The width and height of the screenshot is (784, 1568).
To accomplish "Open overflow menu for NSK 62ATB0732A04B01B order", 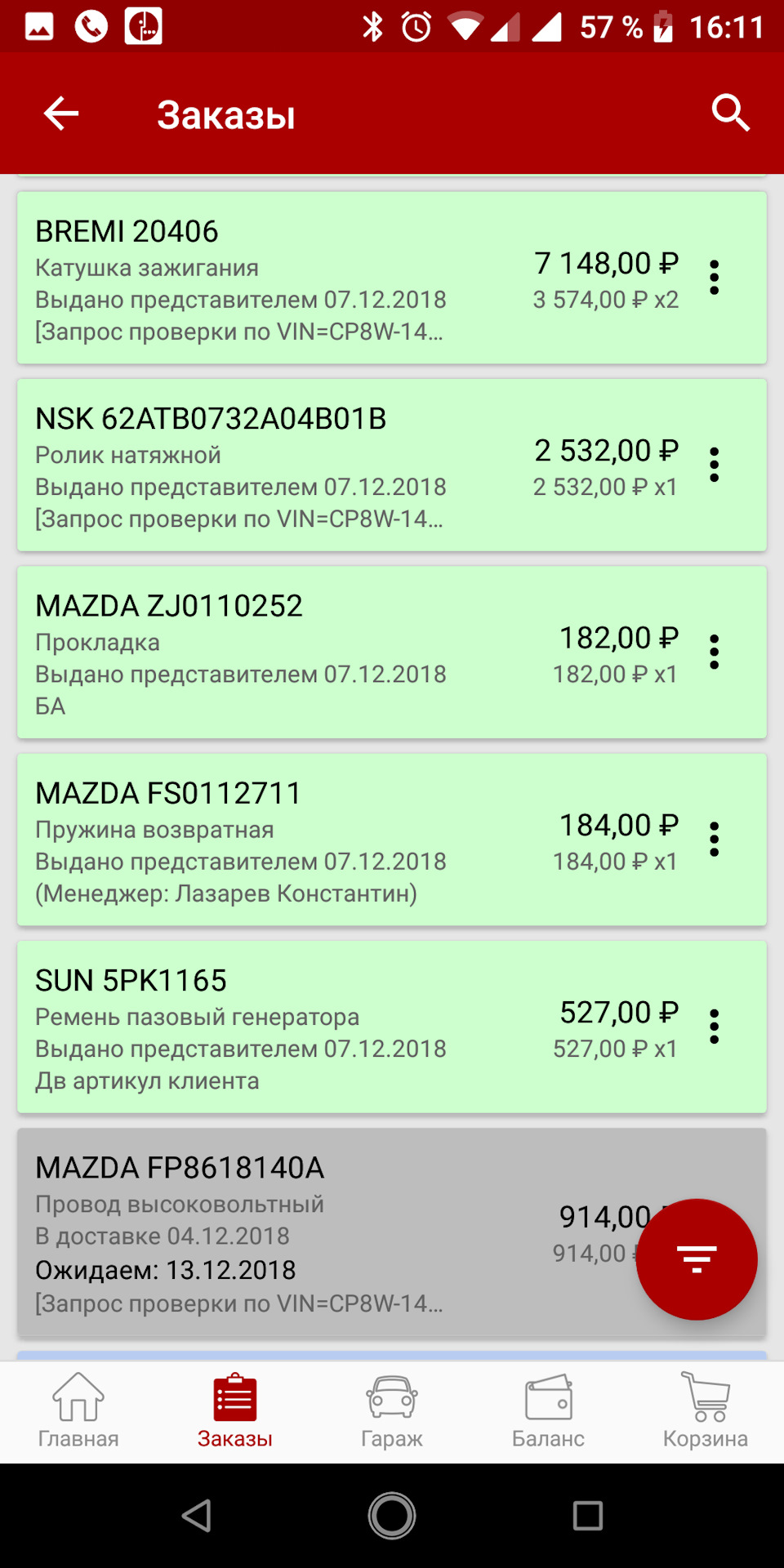I will [x=715, y=465].
